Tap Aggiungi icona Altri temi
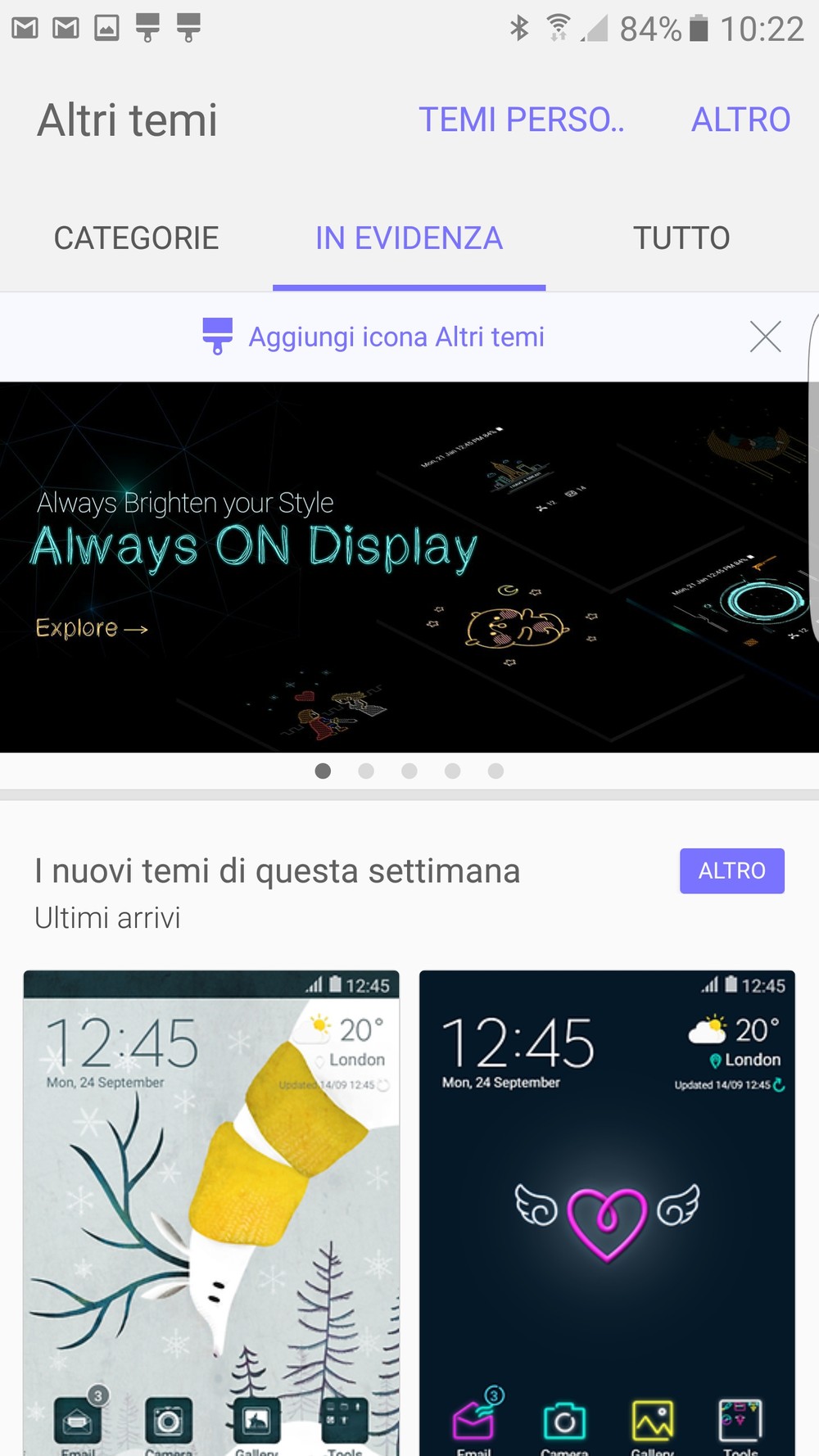This screenshot has width=819, height=1456. tap(373, 337)
